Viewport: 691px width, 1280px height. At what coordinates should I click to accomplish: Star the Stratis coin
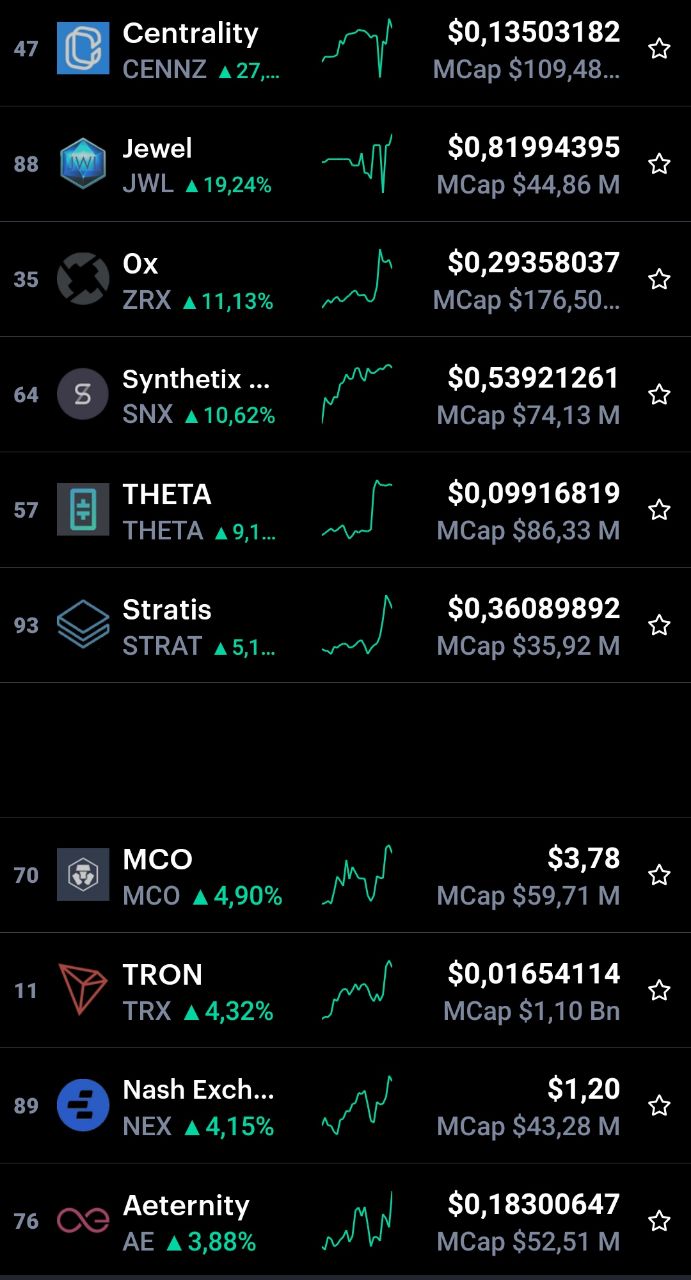[x=659, y=625]
